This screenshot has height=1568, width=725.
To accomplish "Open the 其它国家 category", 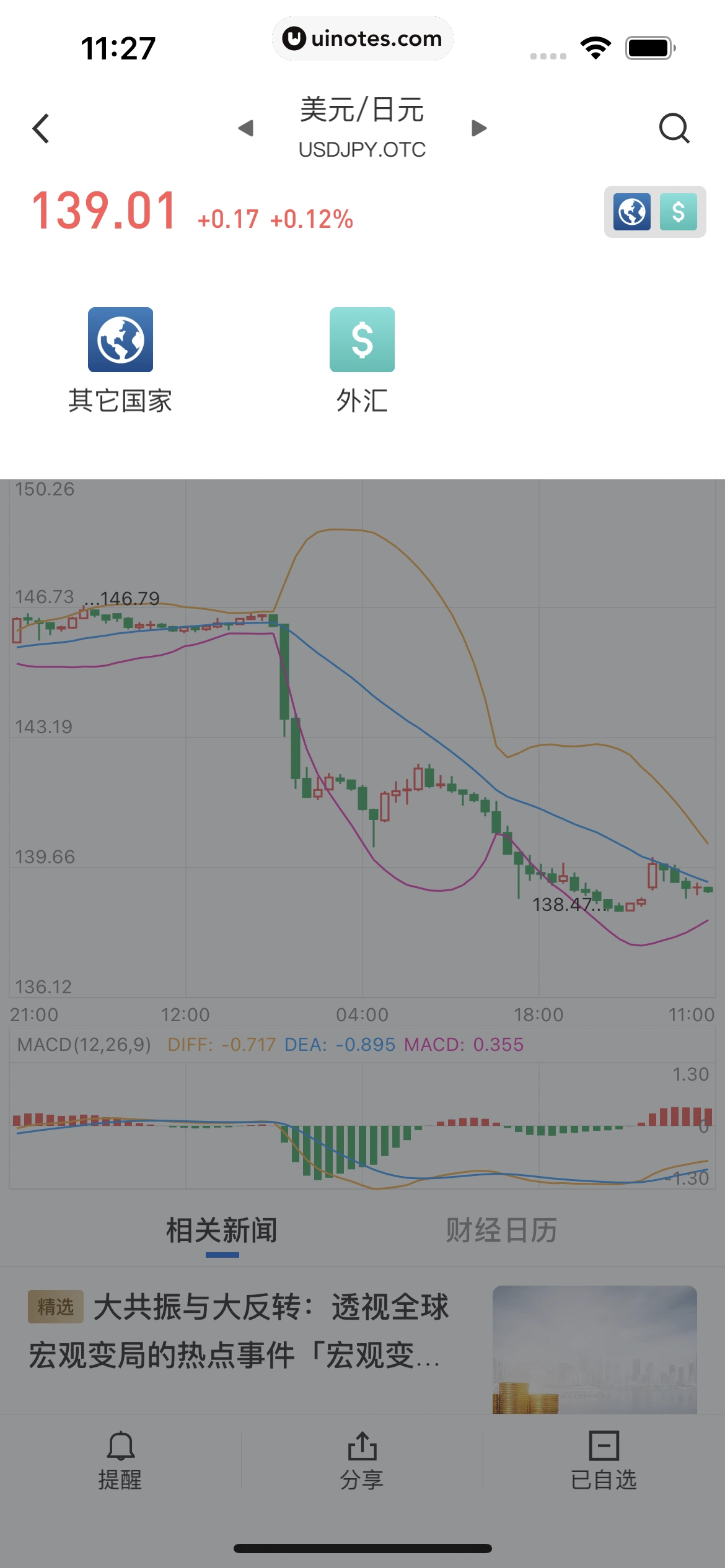I will 120,359.
